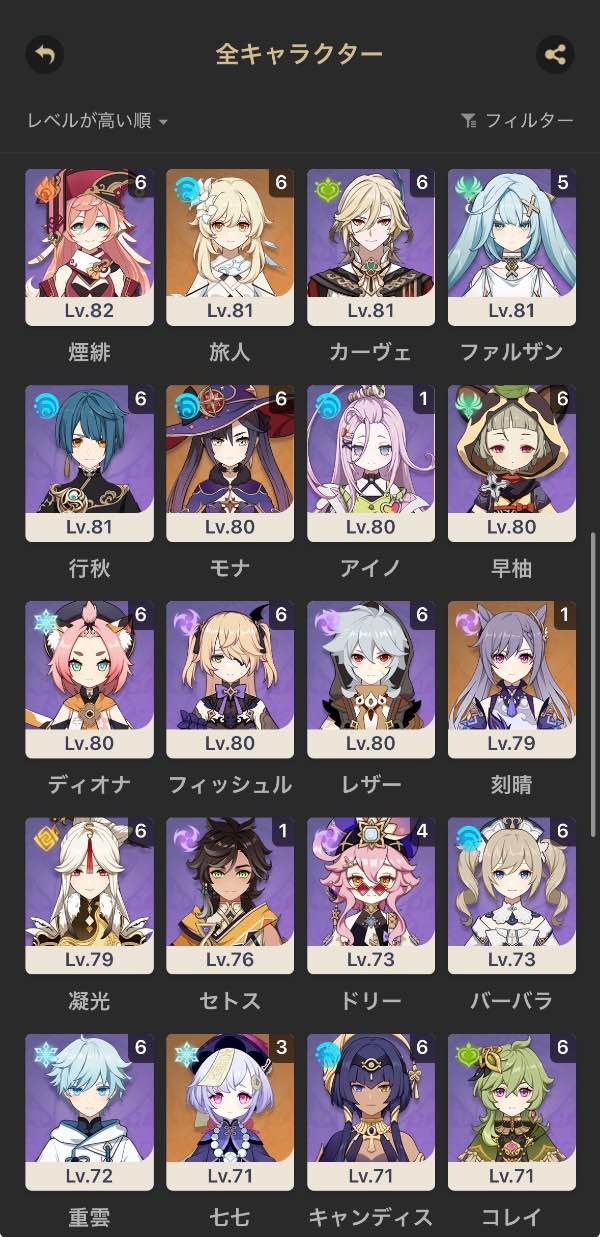Open ドリー character details

(x=371, y=895)
